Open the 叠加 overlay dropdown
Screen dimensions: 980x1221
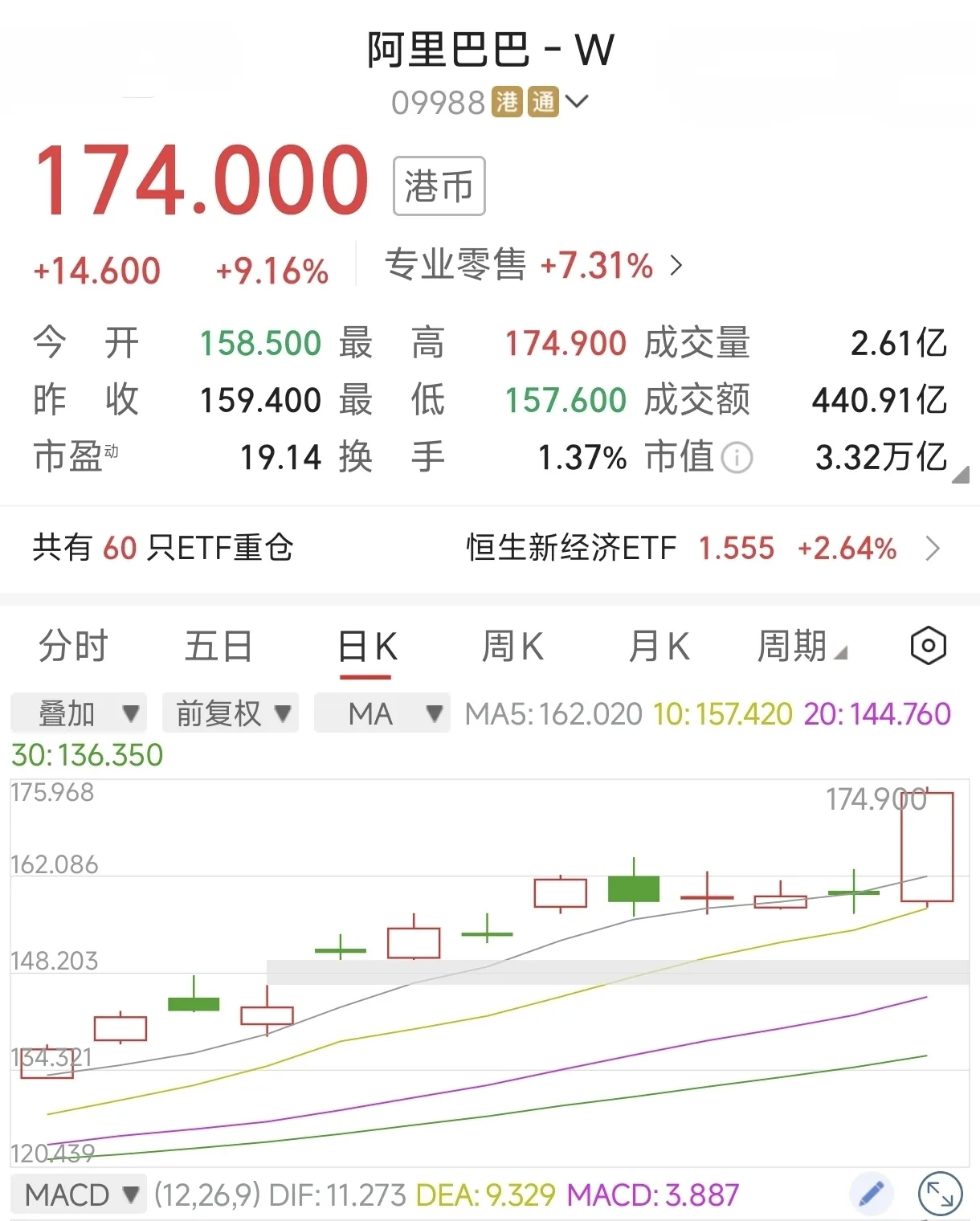[79, 713]
